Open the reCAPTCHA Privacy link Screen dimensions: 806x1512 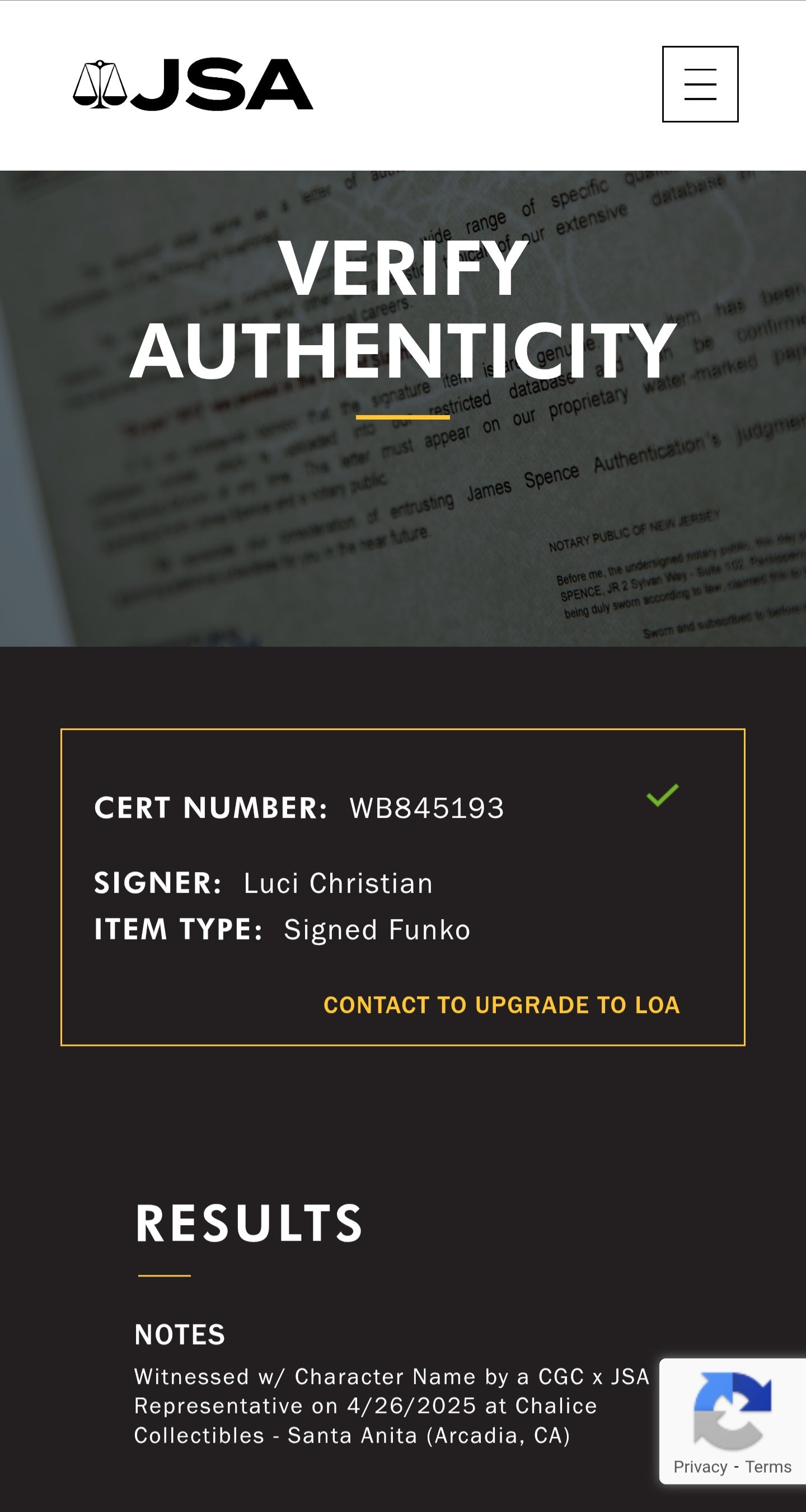700,1467
